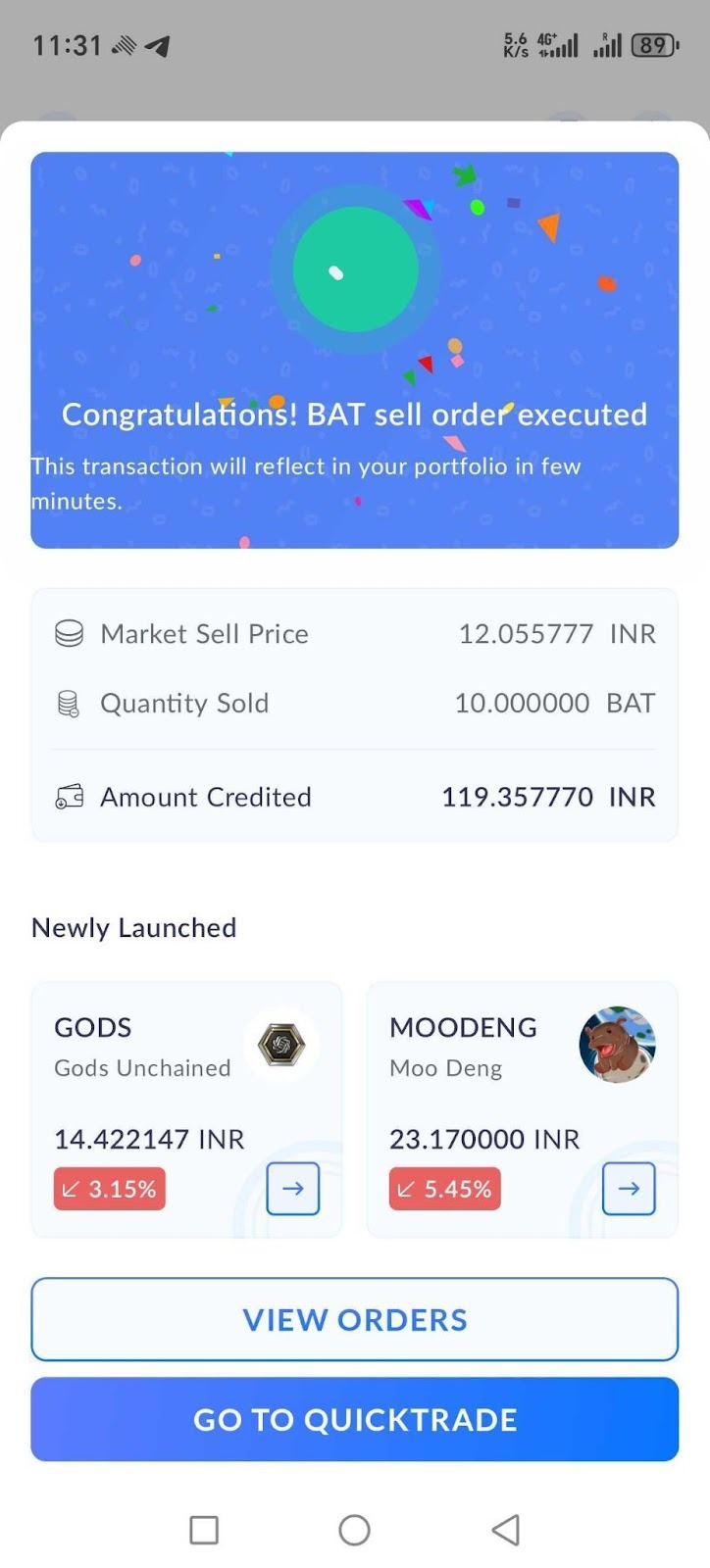This screenshot has height=1568, width=710.
Task: Return to the system home screen
Action: point(354,1530)
